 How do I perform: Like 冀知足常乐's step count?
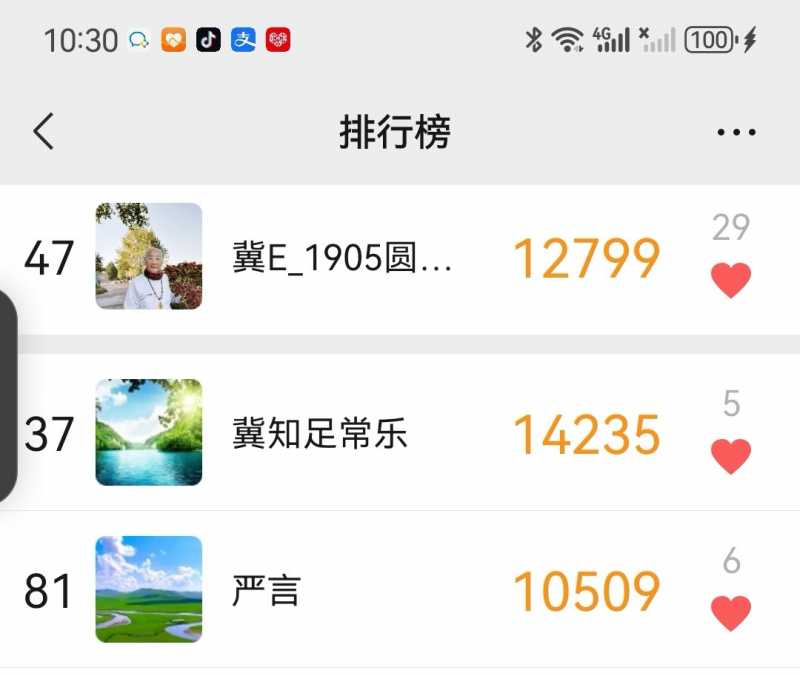pyautogui.click(x=731, y=456)
